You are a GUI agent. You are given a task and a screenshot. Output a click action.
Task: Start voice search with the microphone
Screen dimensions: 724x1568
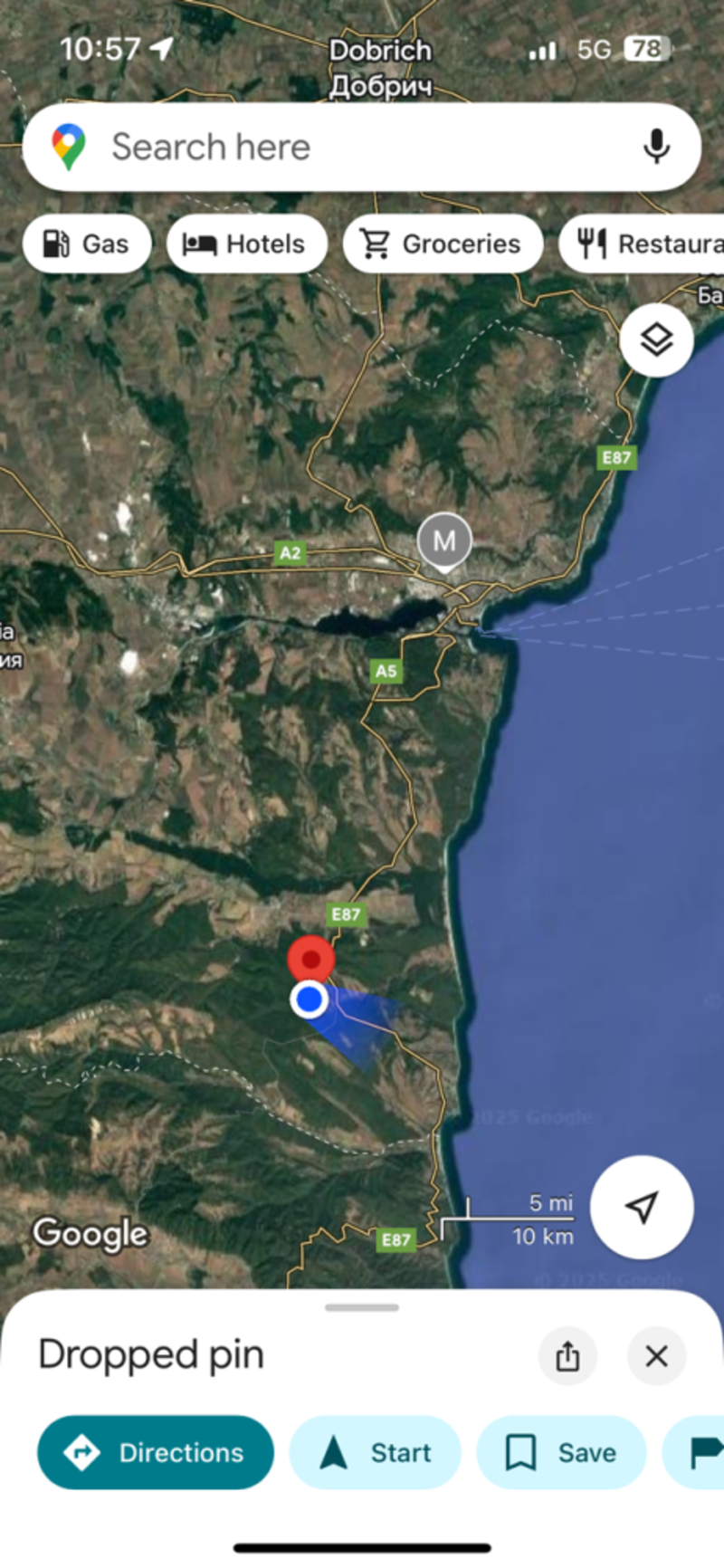656,147
